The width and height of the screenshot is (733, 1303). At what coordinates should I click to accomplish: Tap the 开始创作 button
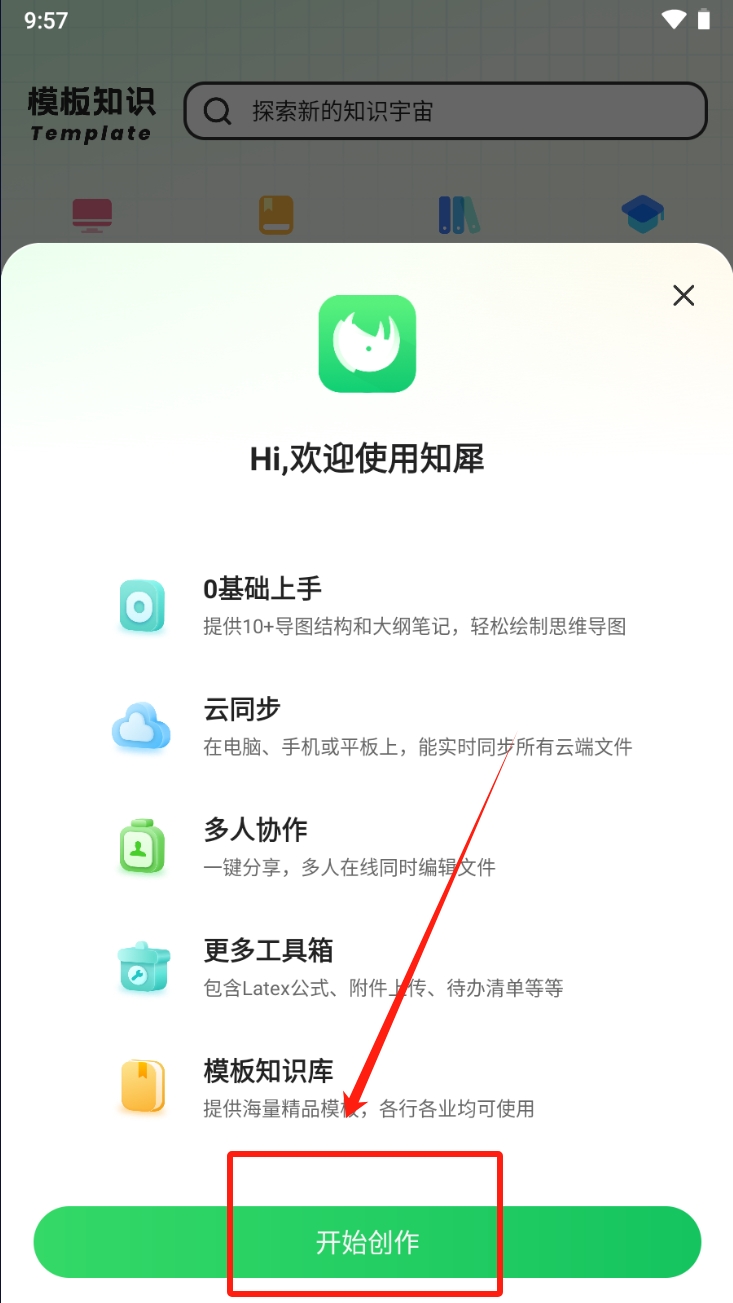367,1242
